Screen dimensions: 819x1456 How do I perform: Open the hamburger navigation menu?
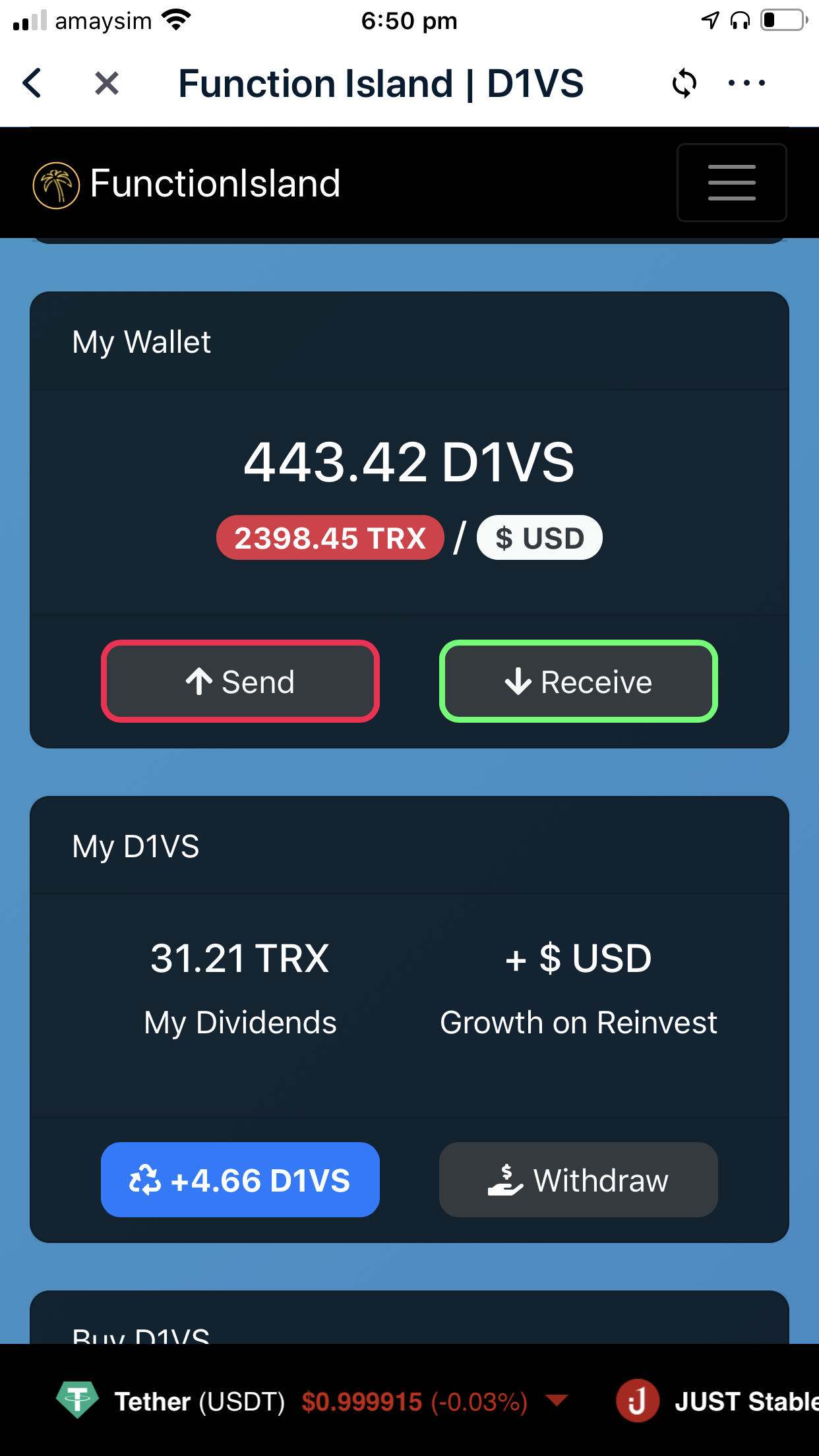click(731, 183)
